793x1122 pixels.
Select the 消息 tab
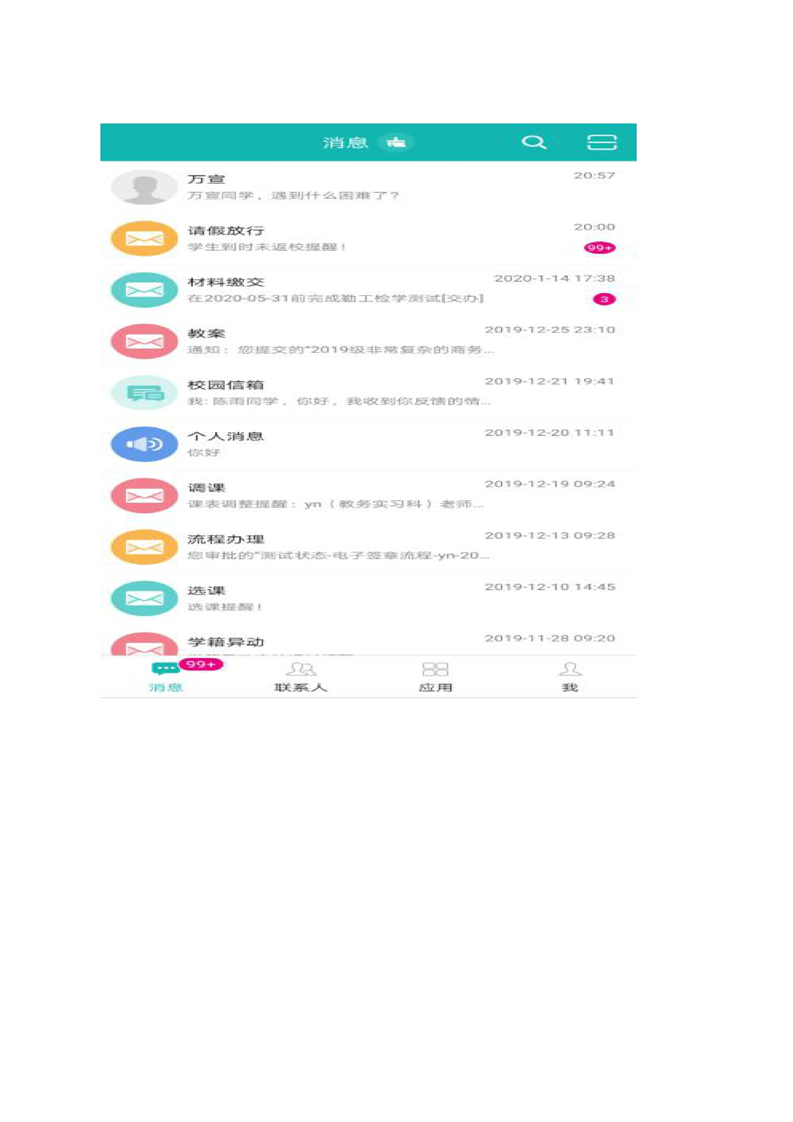(166, 677)
